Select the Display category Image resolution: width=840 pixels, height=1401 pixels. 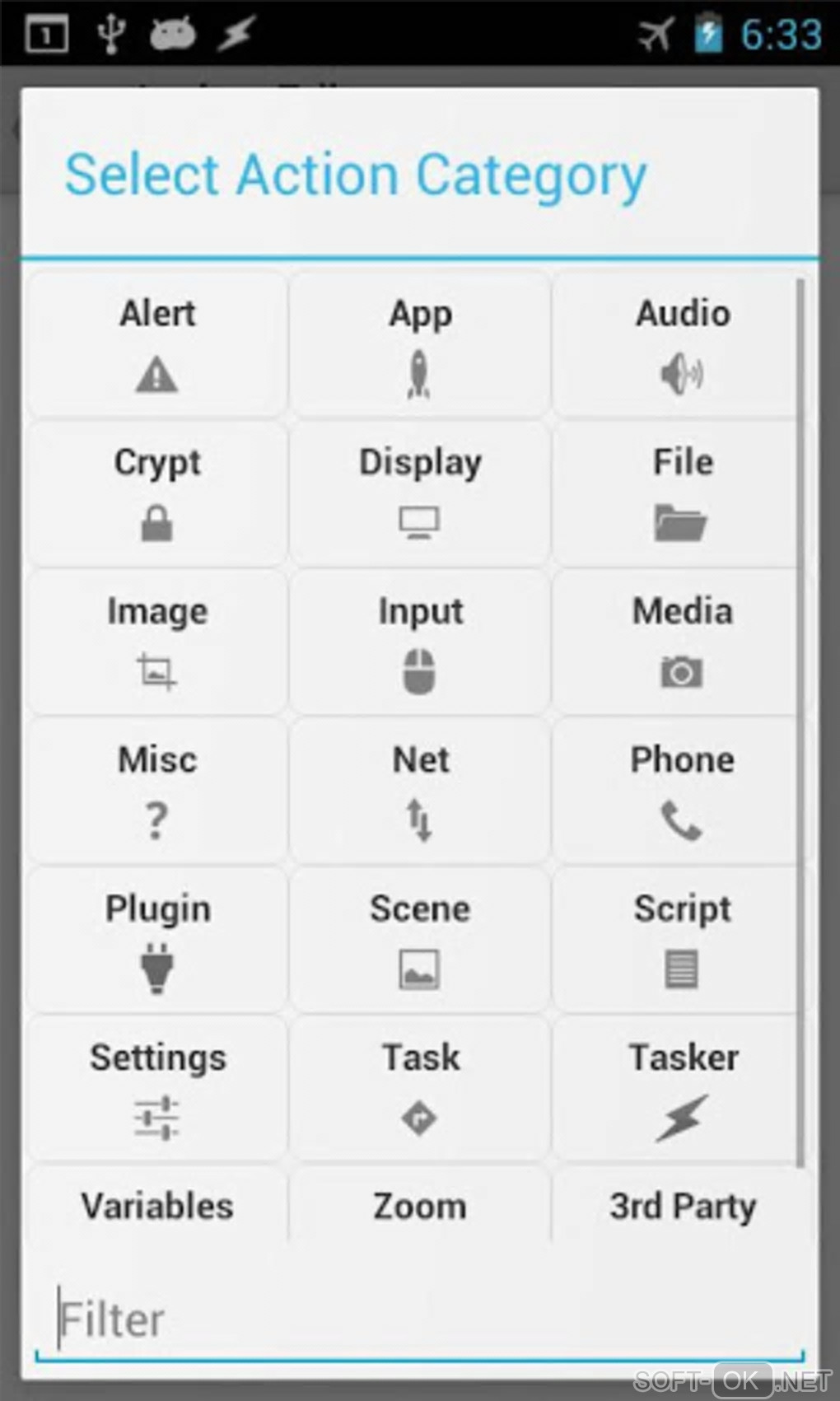[420, 493]
